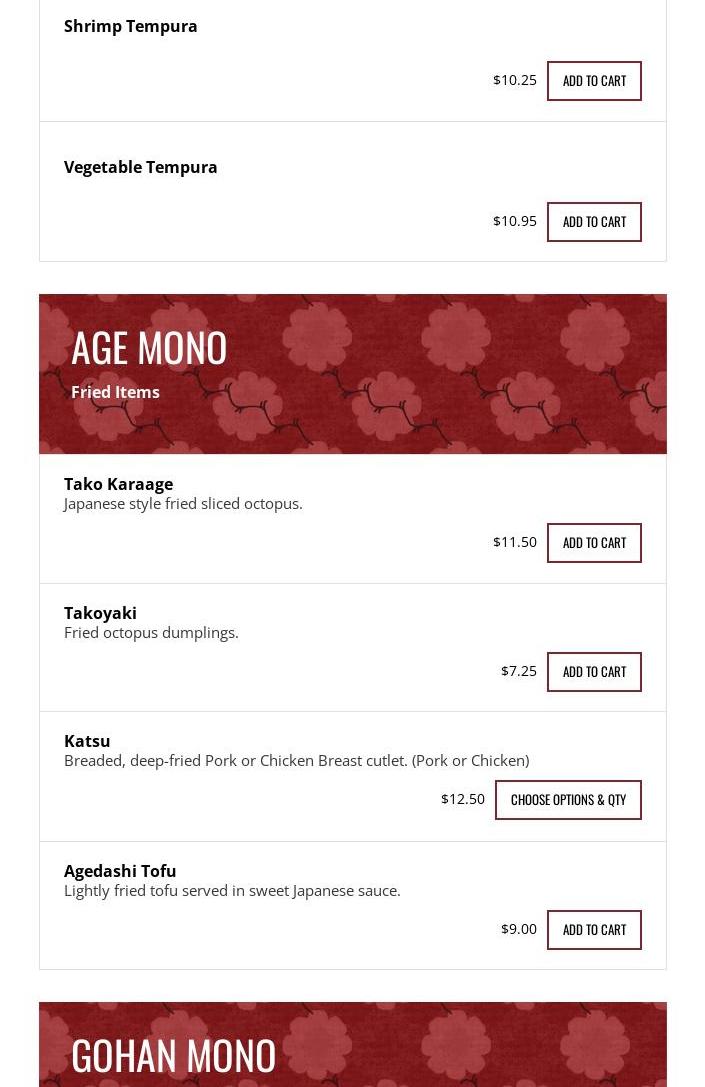Add Takoyaki to cart

tap(594, 672)
